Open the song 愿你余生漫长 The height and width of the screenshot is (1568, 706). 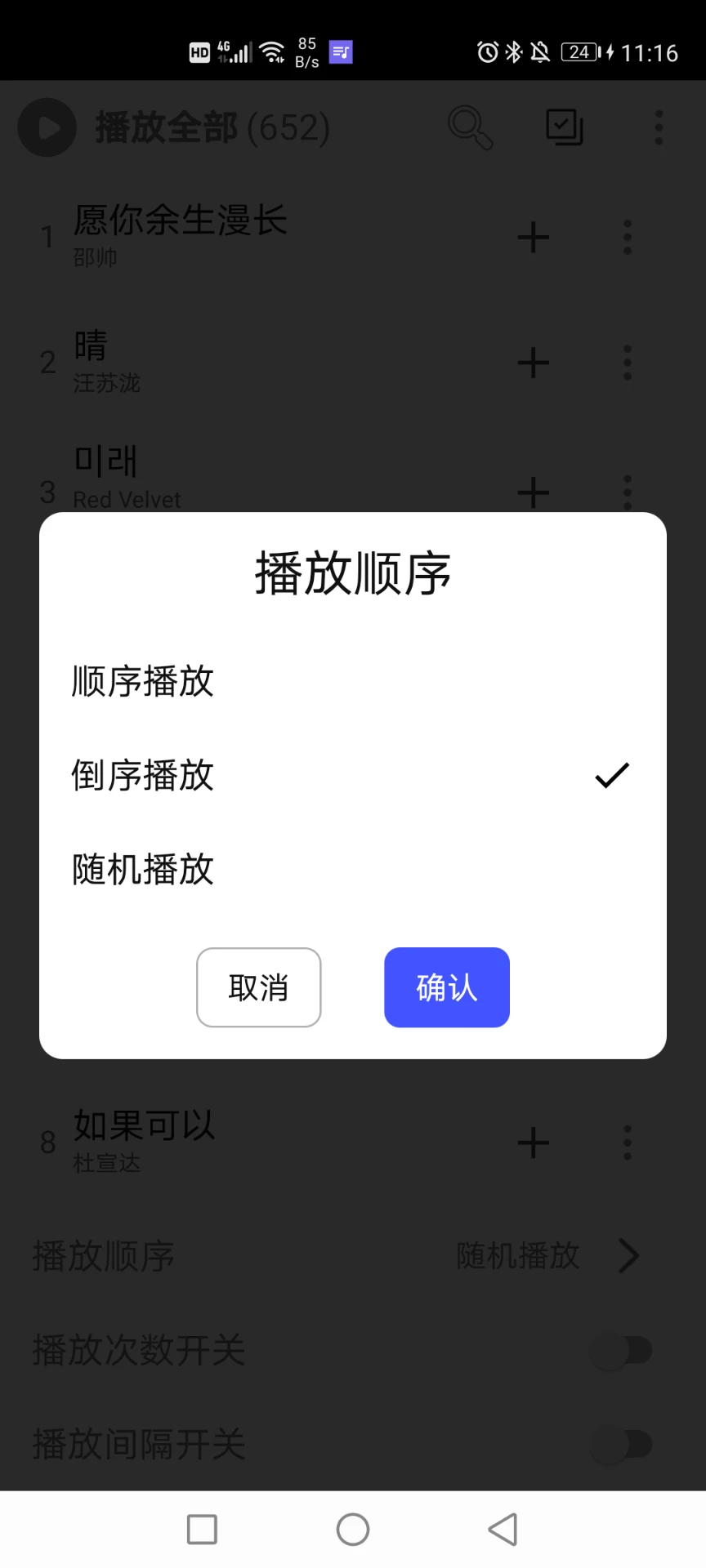click(x=180, y=220)
